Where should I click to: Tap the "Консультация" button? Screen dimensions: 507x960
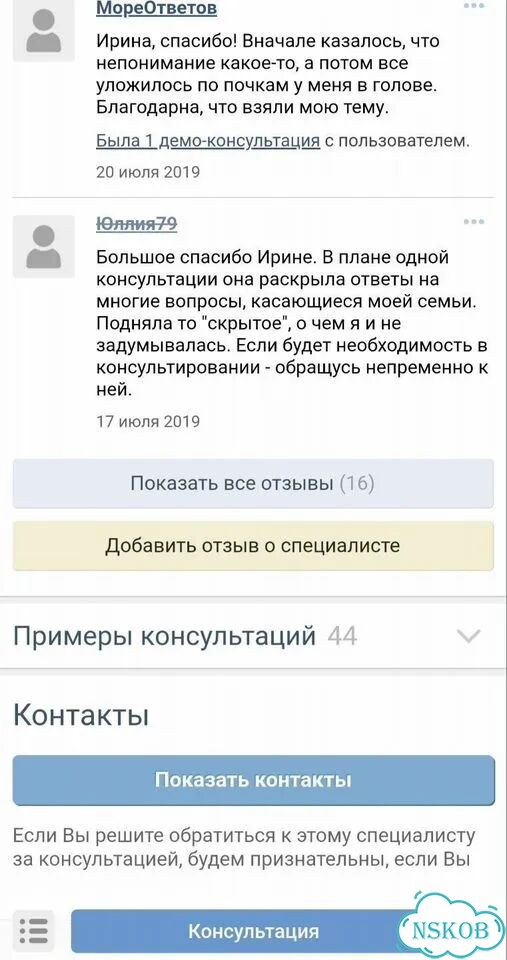(253, 931)
